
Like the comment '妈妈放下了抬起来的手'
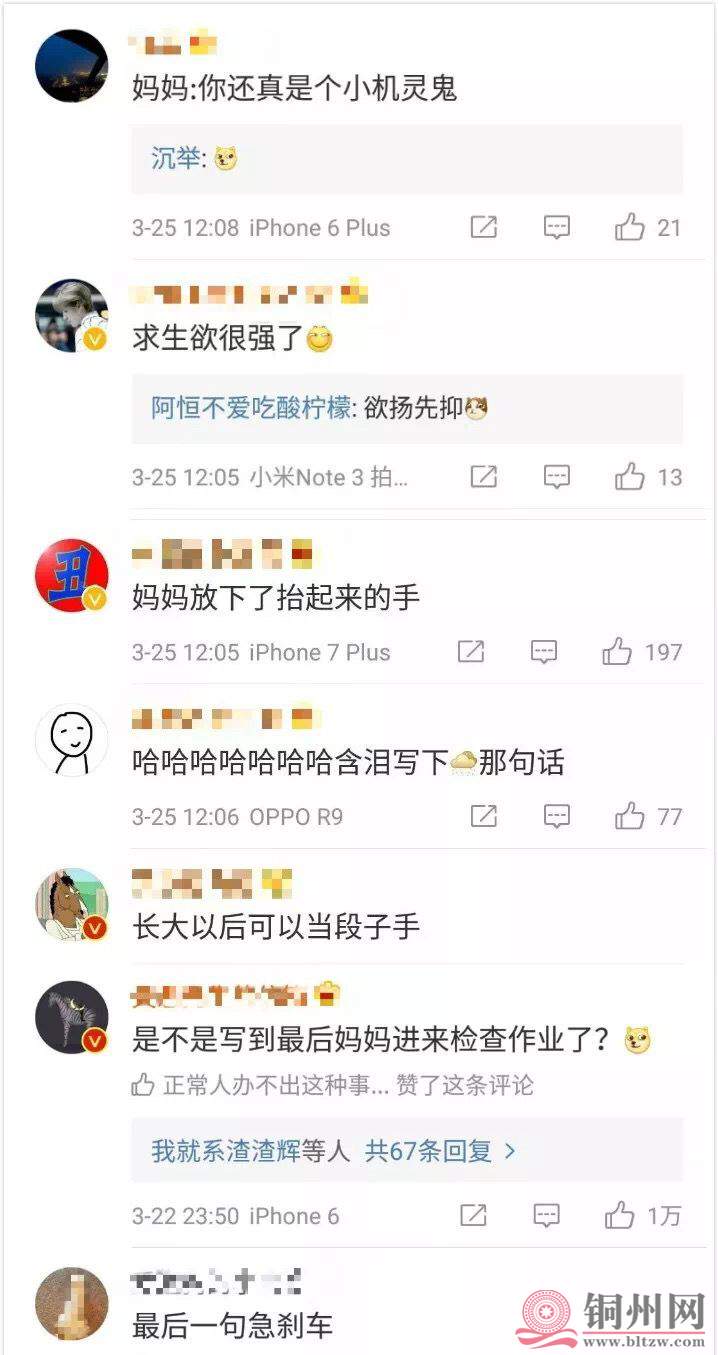coord(618,652)
